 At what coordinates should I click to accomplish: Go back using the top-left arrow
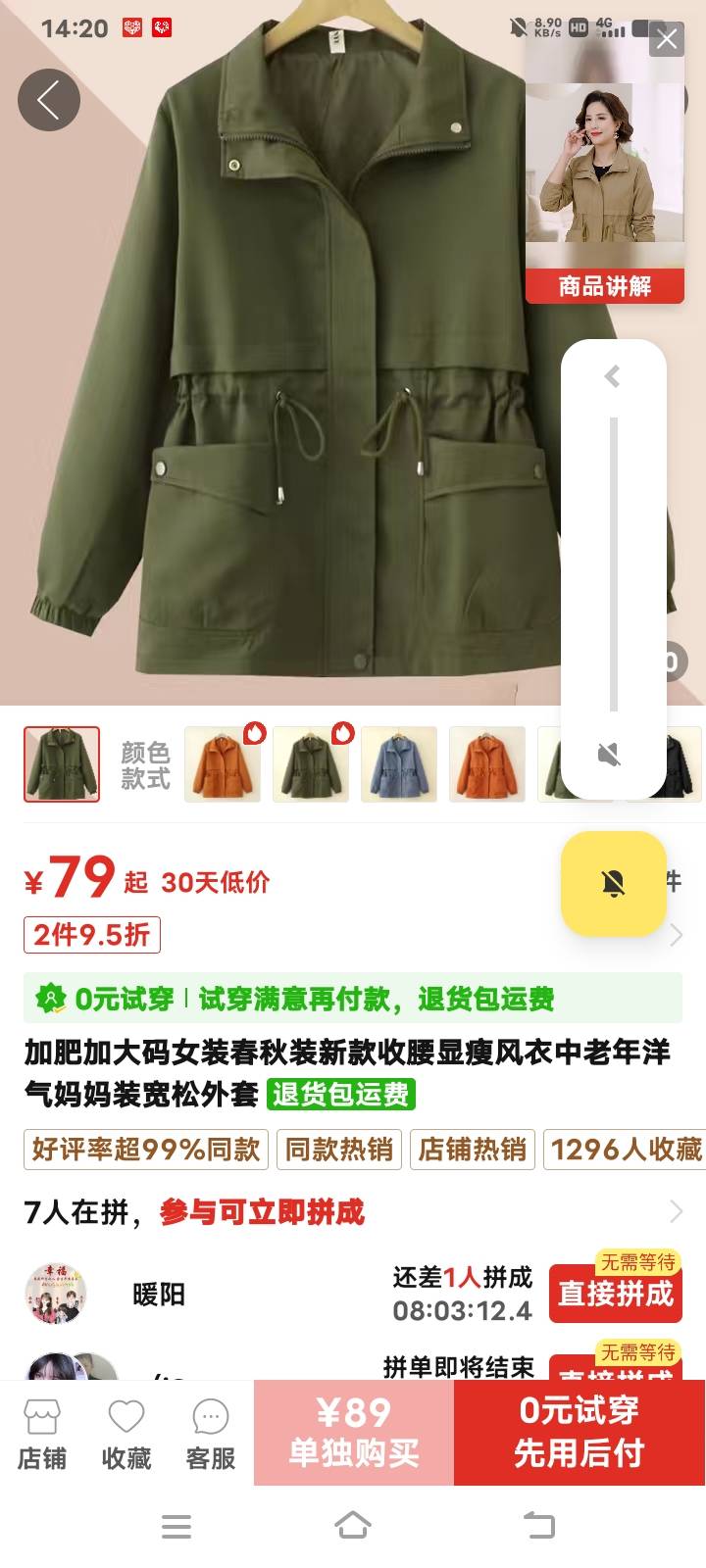tap(48, 100)
